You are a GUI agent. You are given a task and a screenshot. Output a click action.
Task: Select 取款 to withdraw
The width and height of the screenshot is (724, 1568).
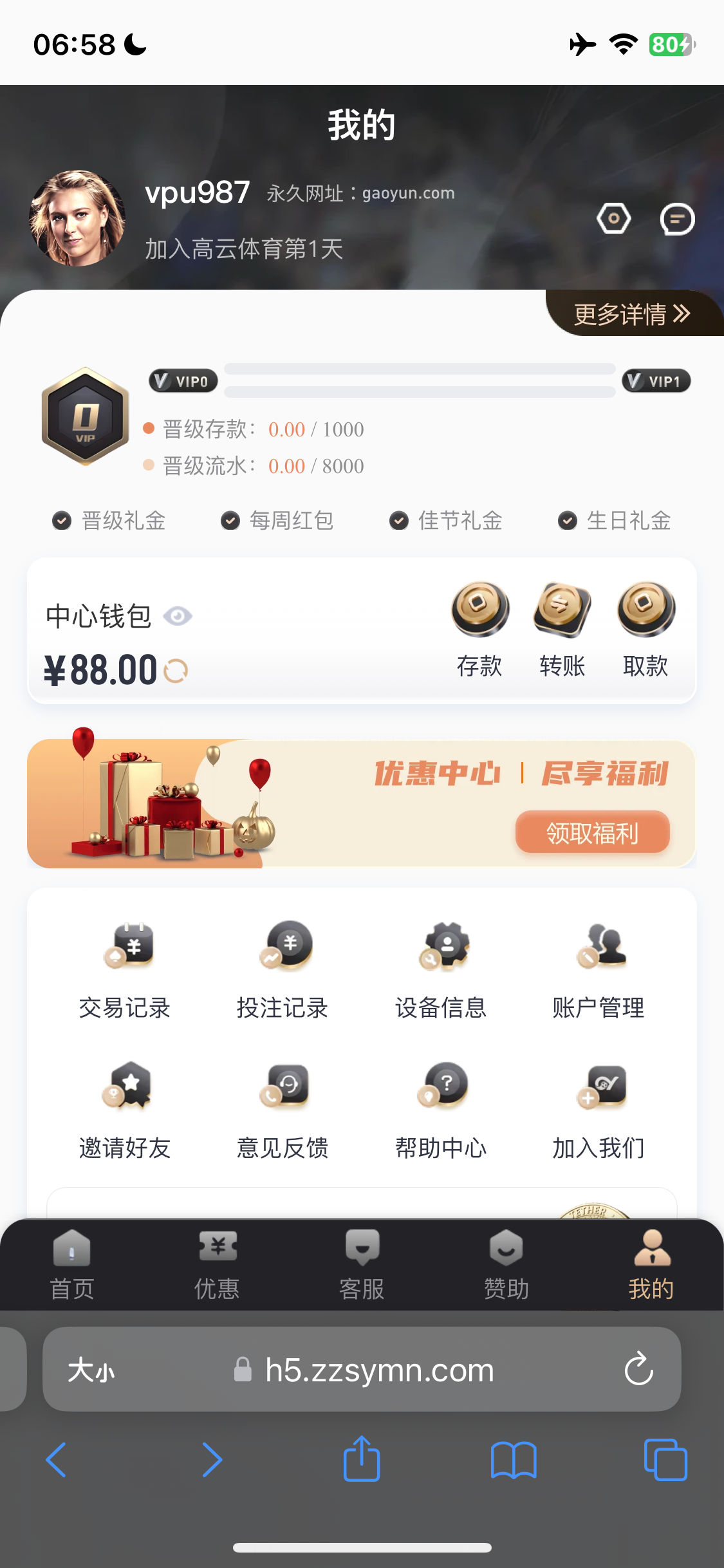(645, 629)
